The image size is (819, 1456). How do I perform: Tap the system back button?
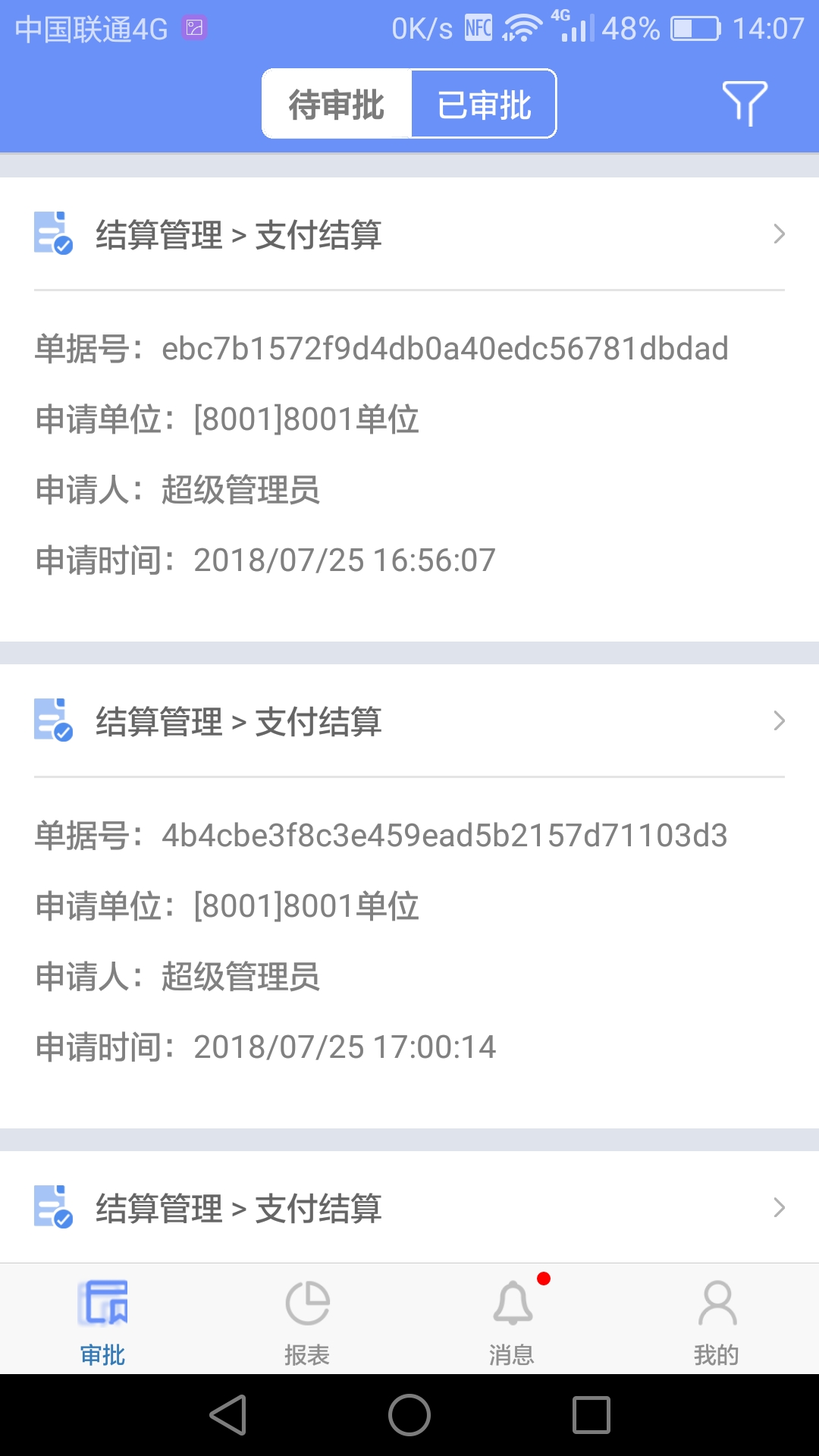click(x=228, y=1415)
